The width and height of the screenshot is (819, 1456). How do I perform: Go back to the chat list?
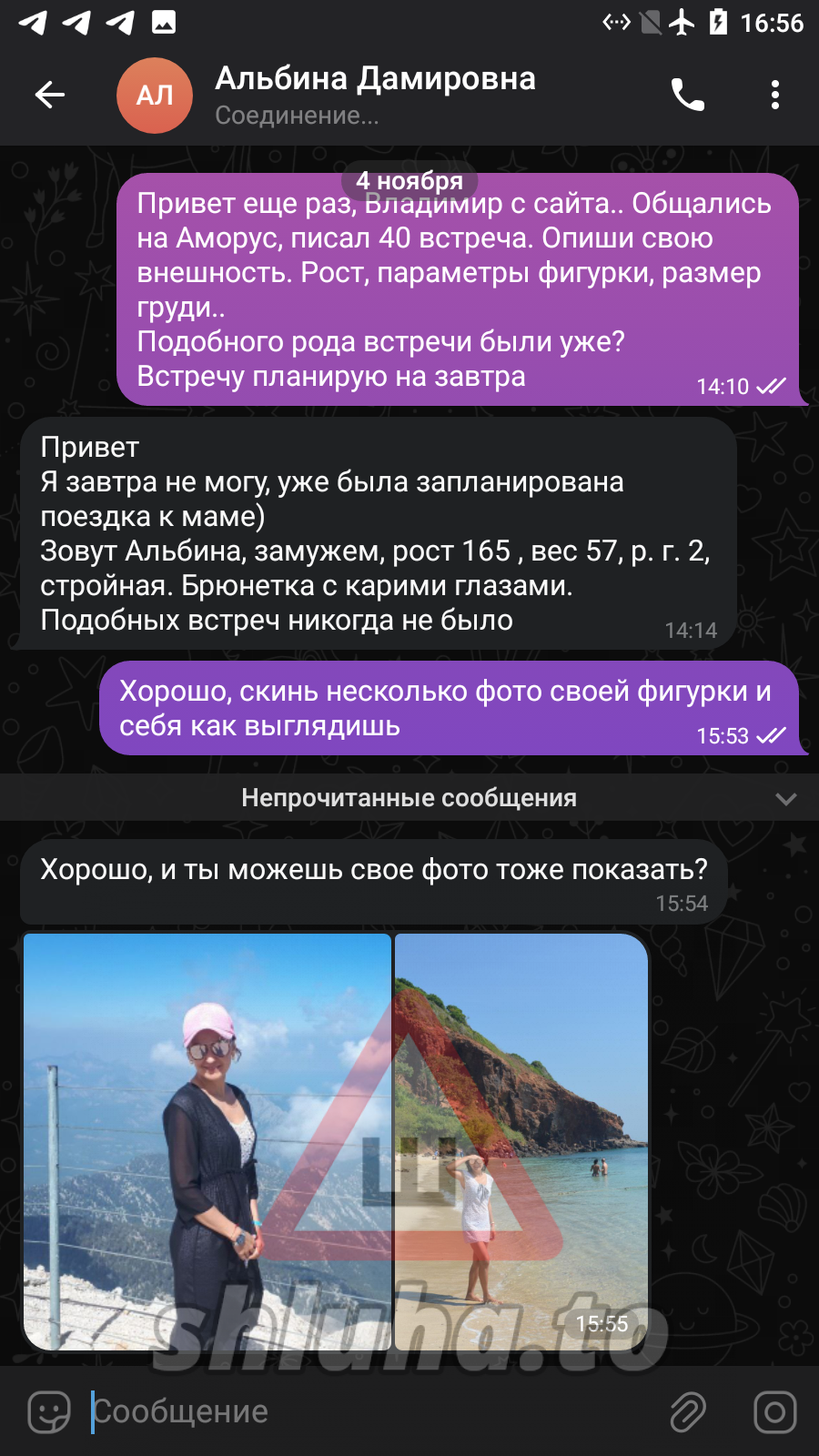50,95
